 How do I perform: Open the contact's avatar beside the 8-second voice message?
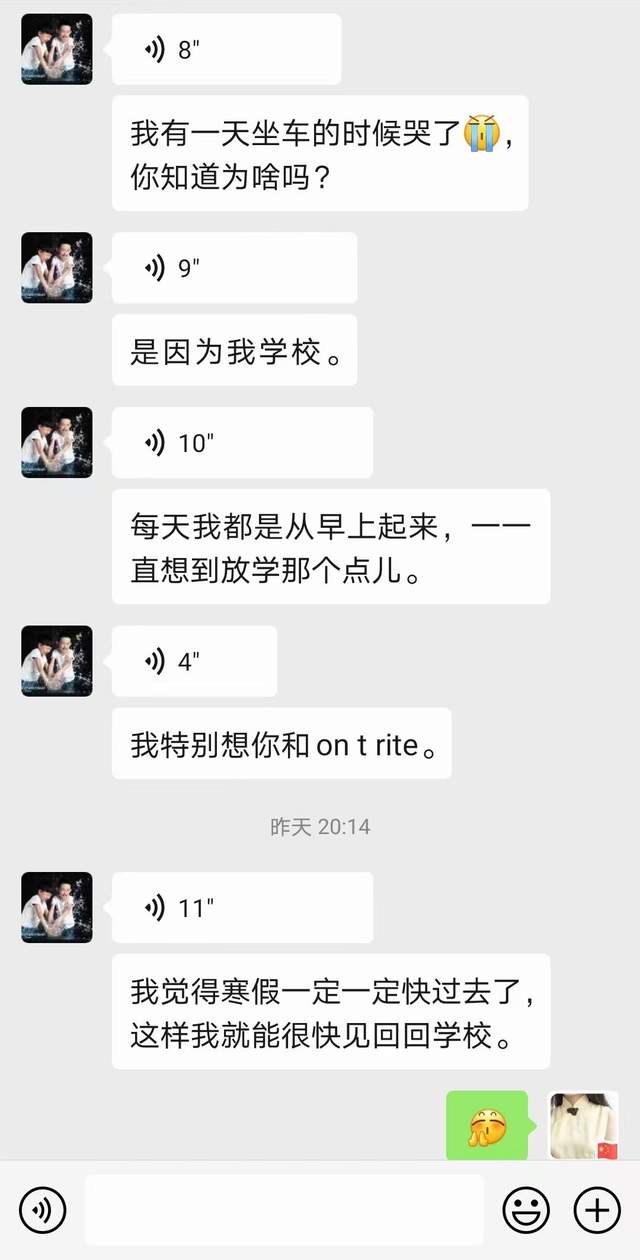[x=57, y=49]
